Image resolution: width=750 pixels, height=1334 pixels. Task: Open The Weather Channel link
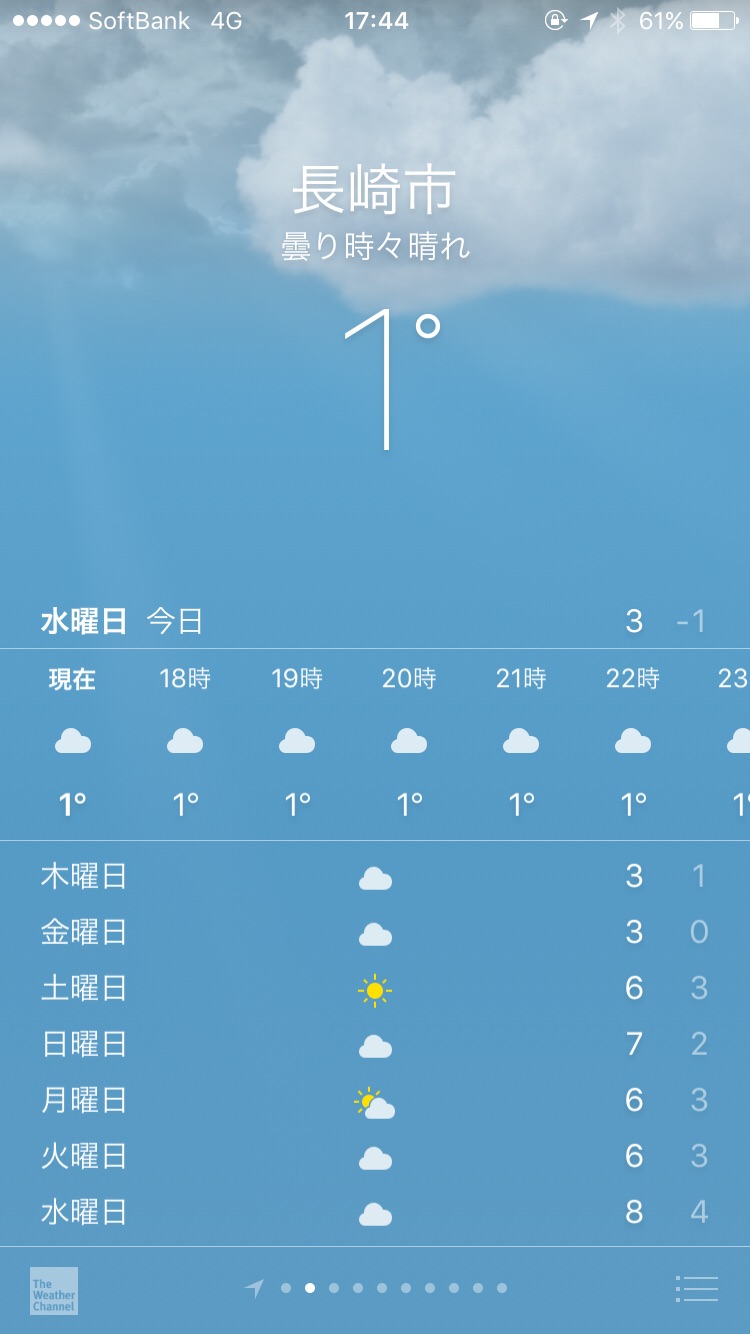click(x=54, y=1291)
